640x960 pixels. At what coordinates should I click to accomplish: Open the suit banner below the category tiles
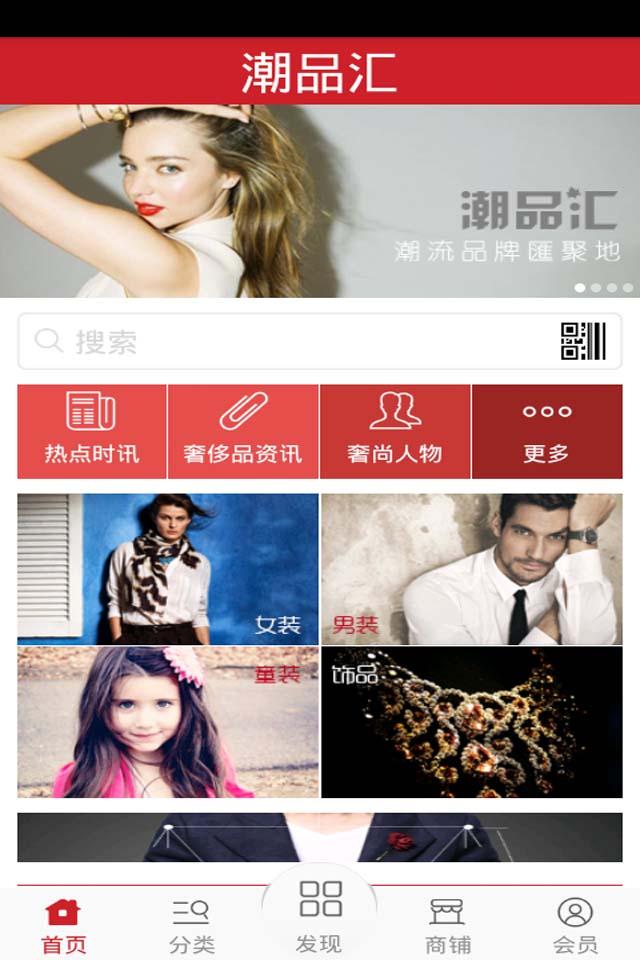click(x=320, y=837)
